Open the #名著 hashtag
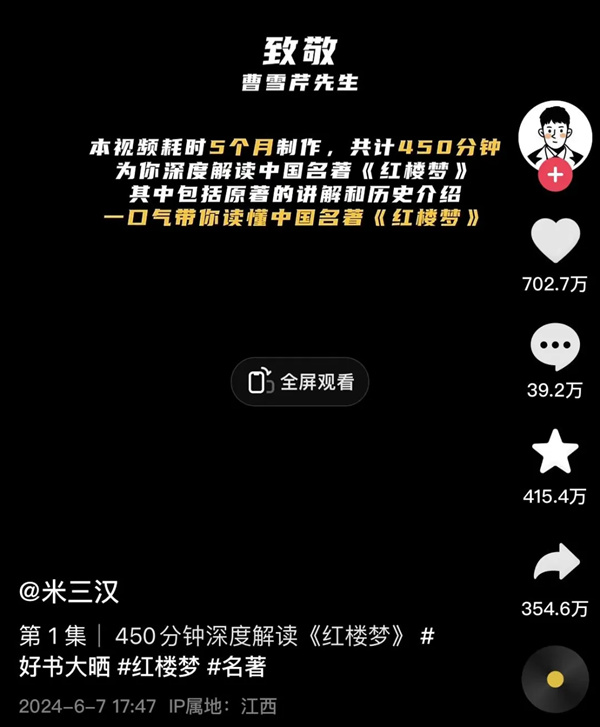This screenshot has height=727, width=600. pos(237,665)
